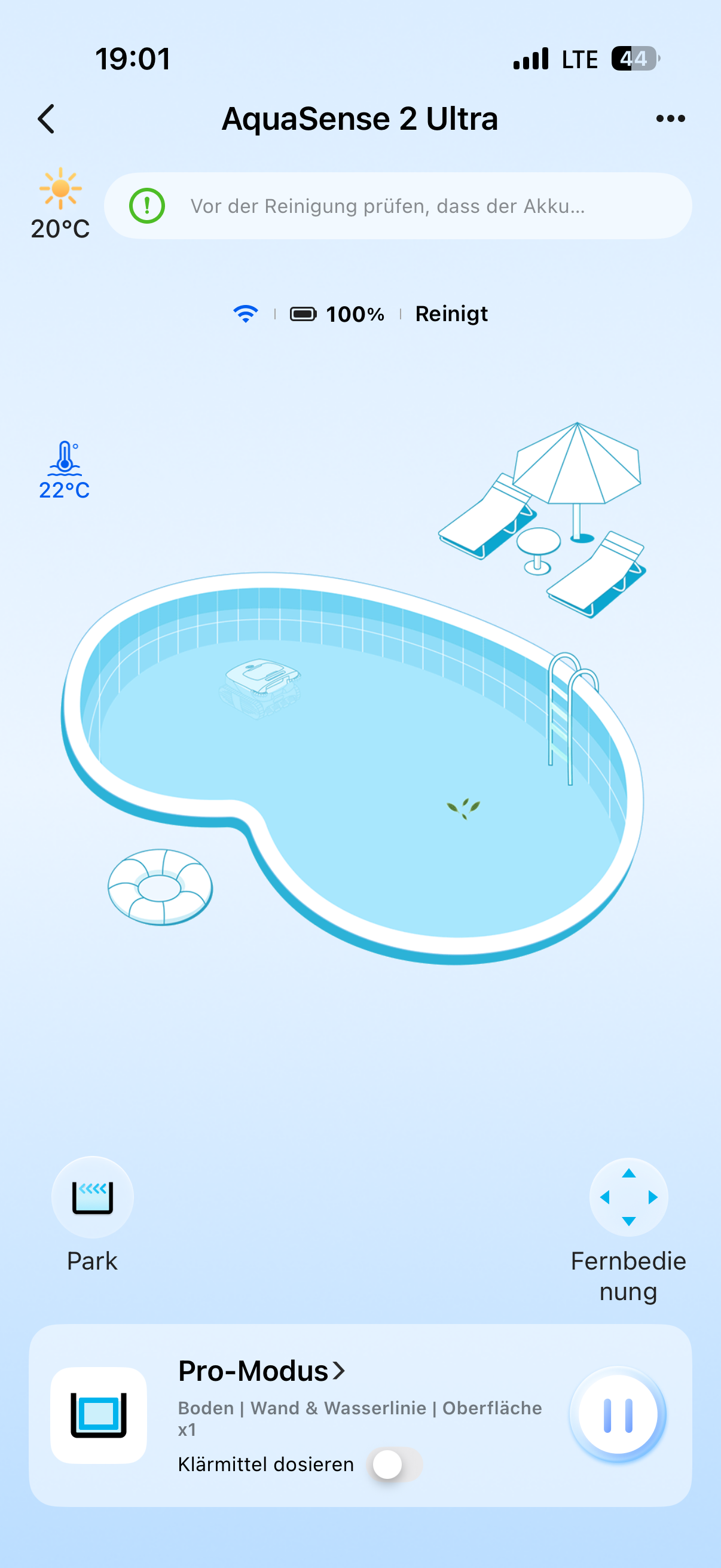Enable the Klärmittel dosieren switch

tap(396, 1464)
